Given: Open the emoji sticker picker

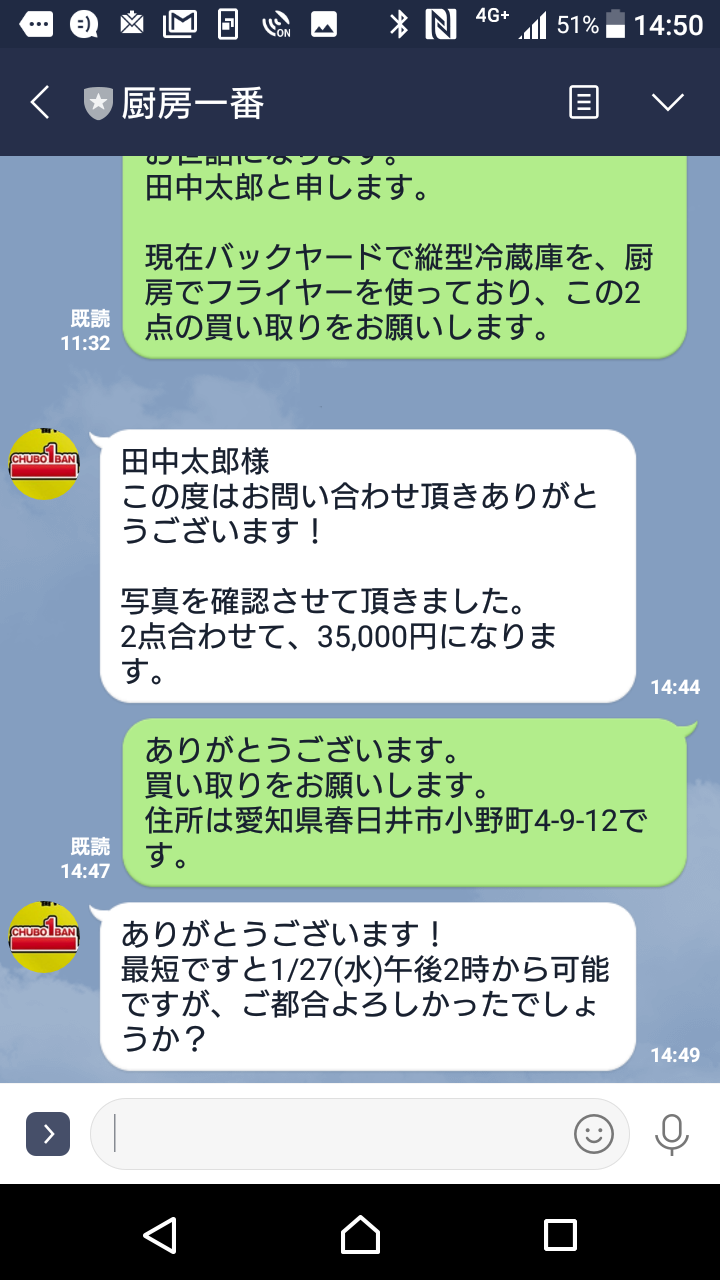Looking at the screenshot, I should 593,1134.
